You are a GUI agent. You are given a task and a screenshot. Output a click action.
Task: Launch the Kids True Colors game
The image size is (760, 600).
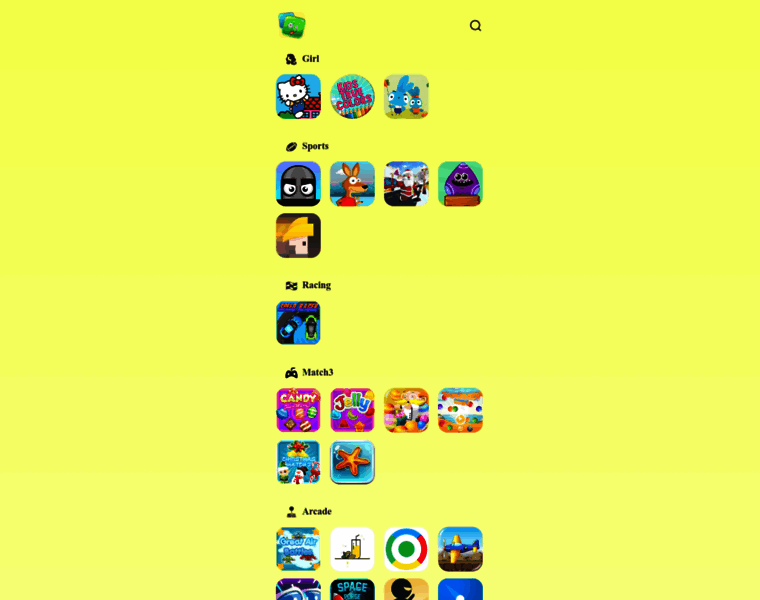352,96
